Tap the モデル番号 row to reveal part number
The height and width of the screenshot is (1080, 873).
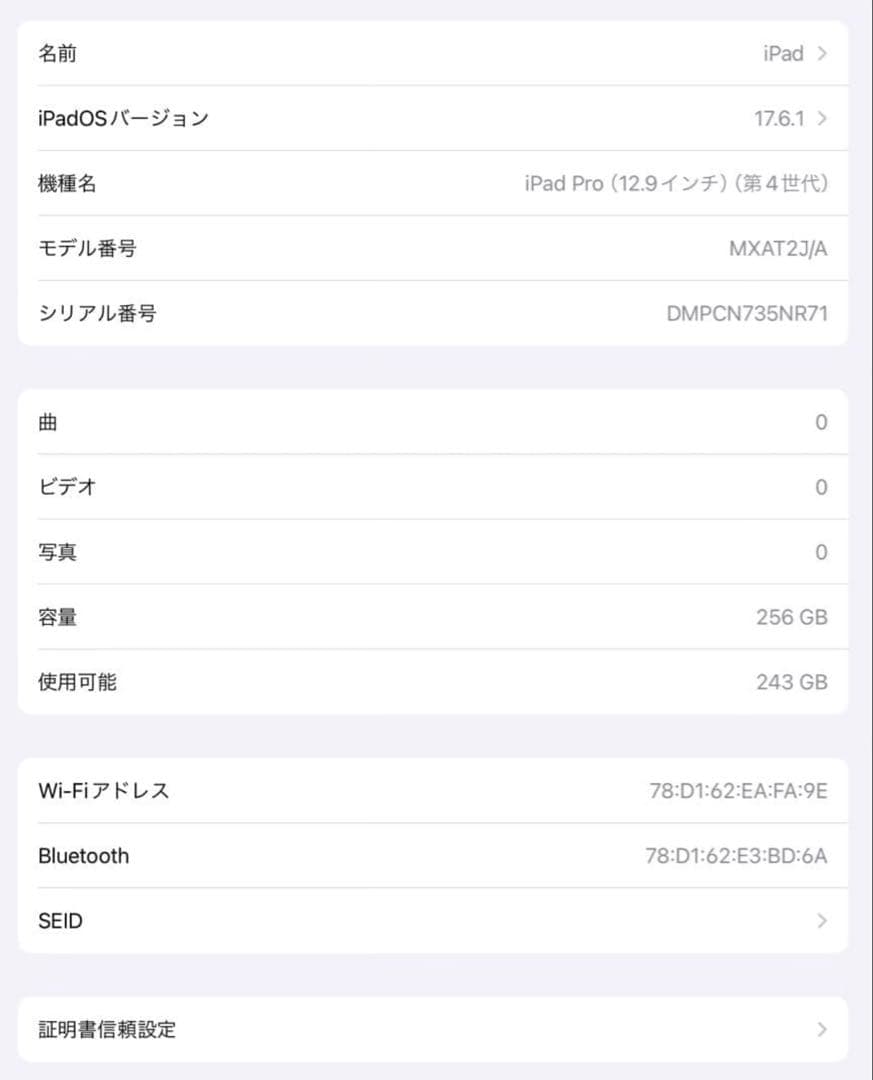pyautogui.click(x=436, y=248)
